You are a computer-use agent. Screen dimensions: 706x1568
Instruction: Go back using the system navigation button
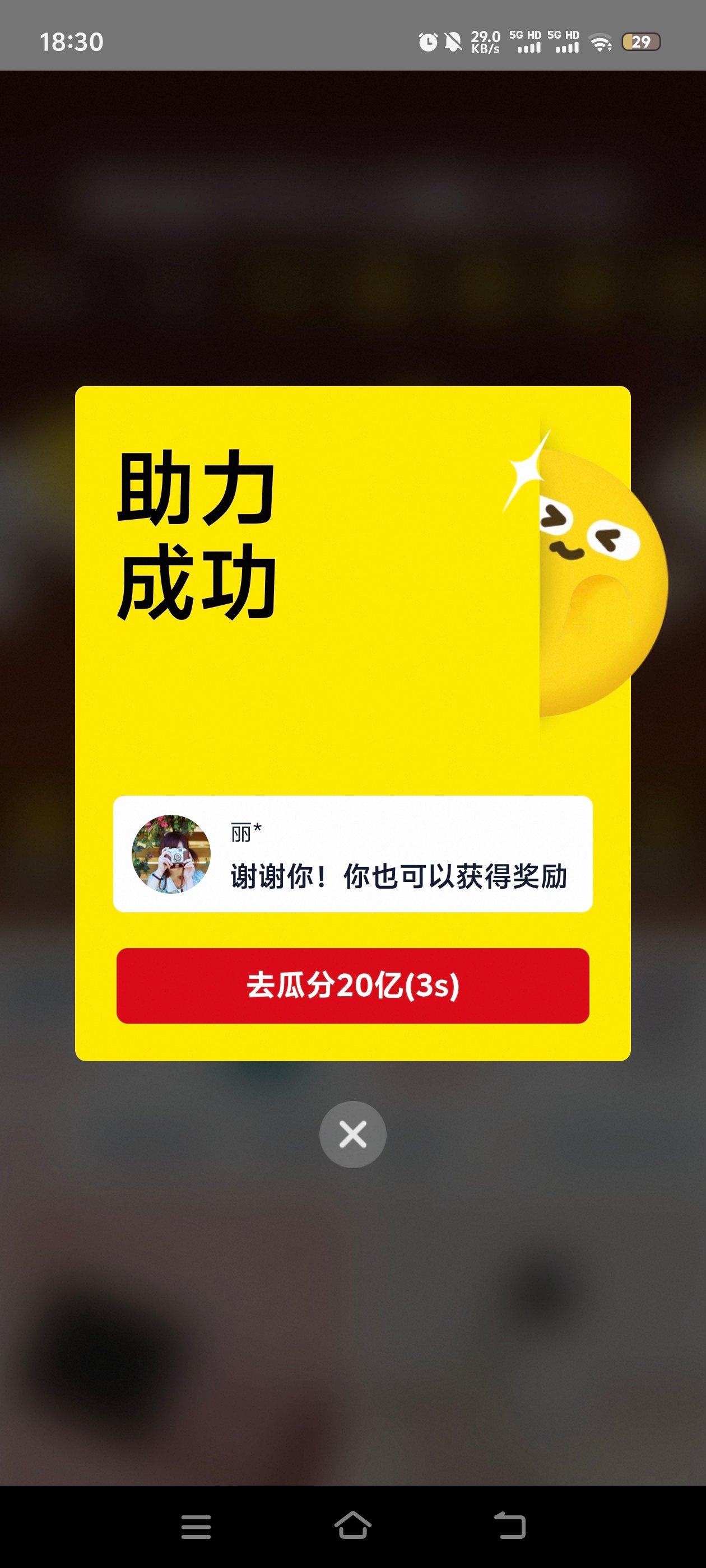(510, 1526)
